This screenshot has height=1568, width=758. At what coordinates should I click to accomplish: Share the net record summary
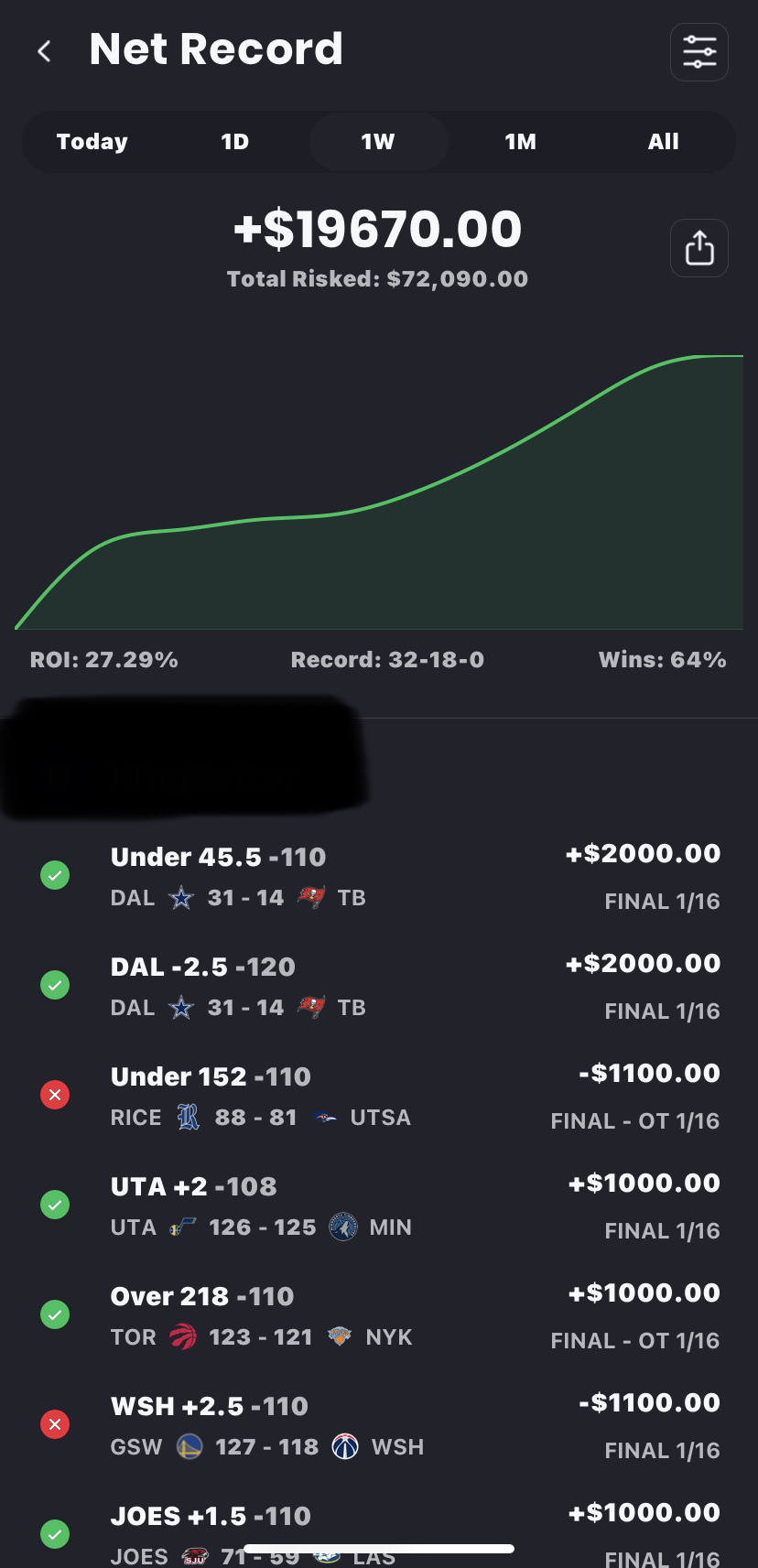point(699,248)
